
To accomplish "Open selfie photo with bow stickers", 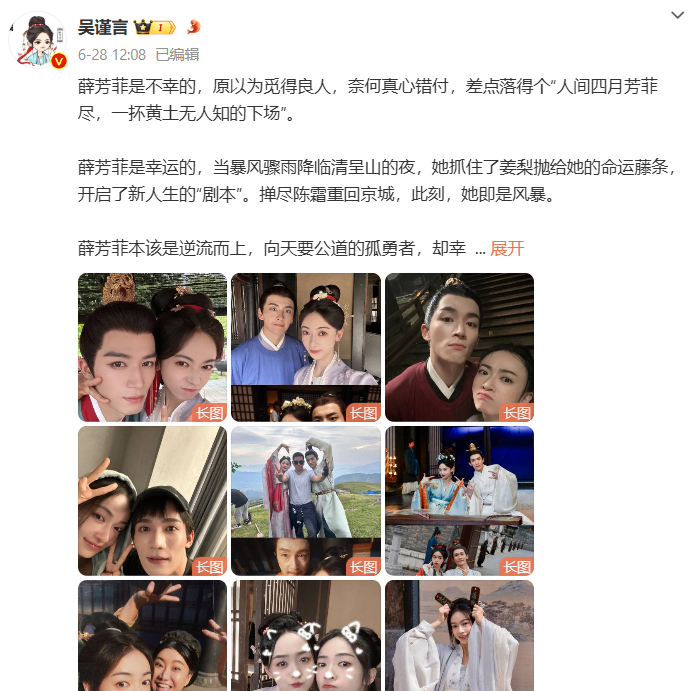I will (306, 637).
